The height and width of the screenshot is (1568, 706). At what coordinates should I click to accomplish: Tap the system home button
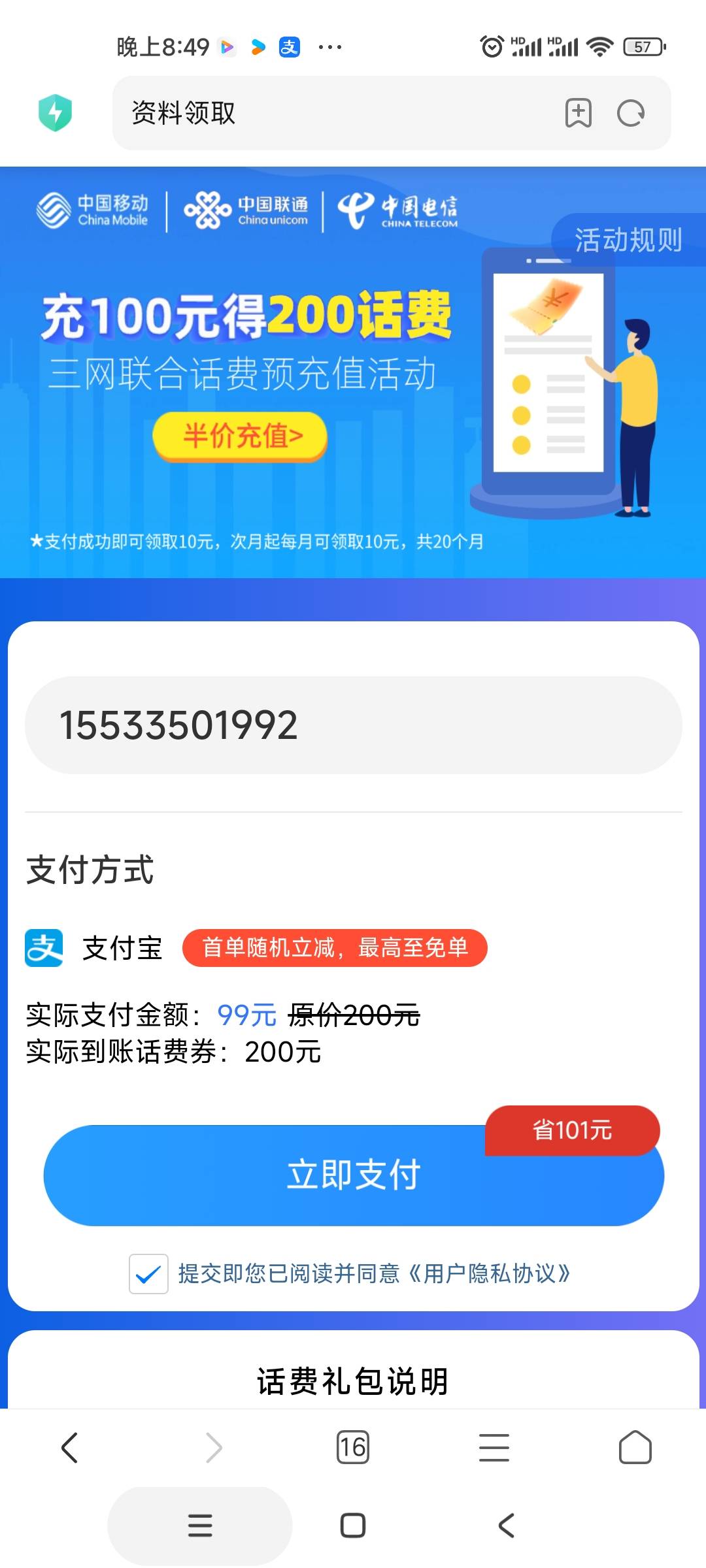(353, 1526)
